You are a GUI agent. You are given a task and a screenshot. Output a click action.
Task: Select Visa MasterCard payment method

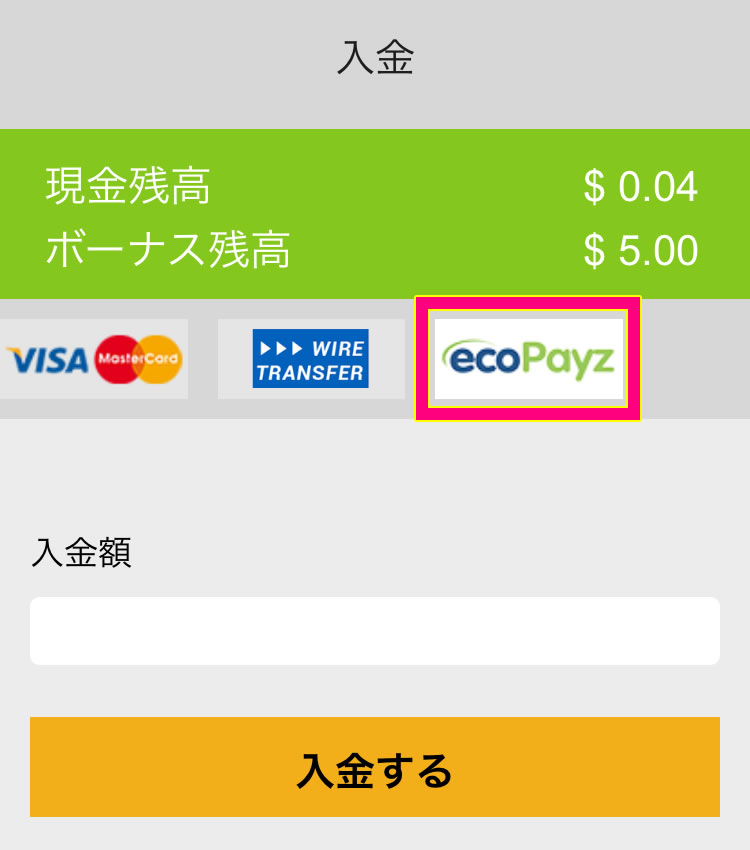(93, 359)
